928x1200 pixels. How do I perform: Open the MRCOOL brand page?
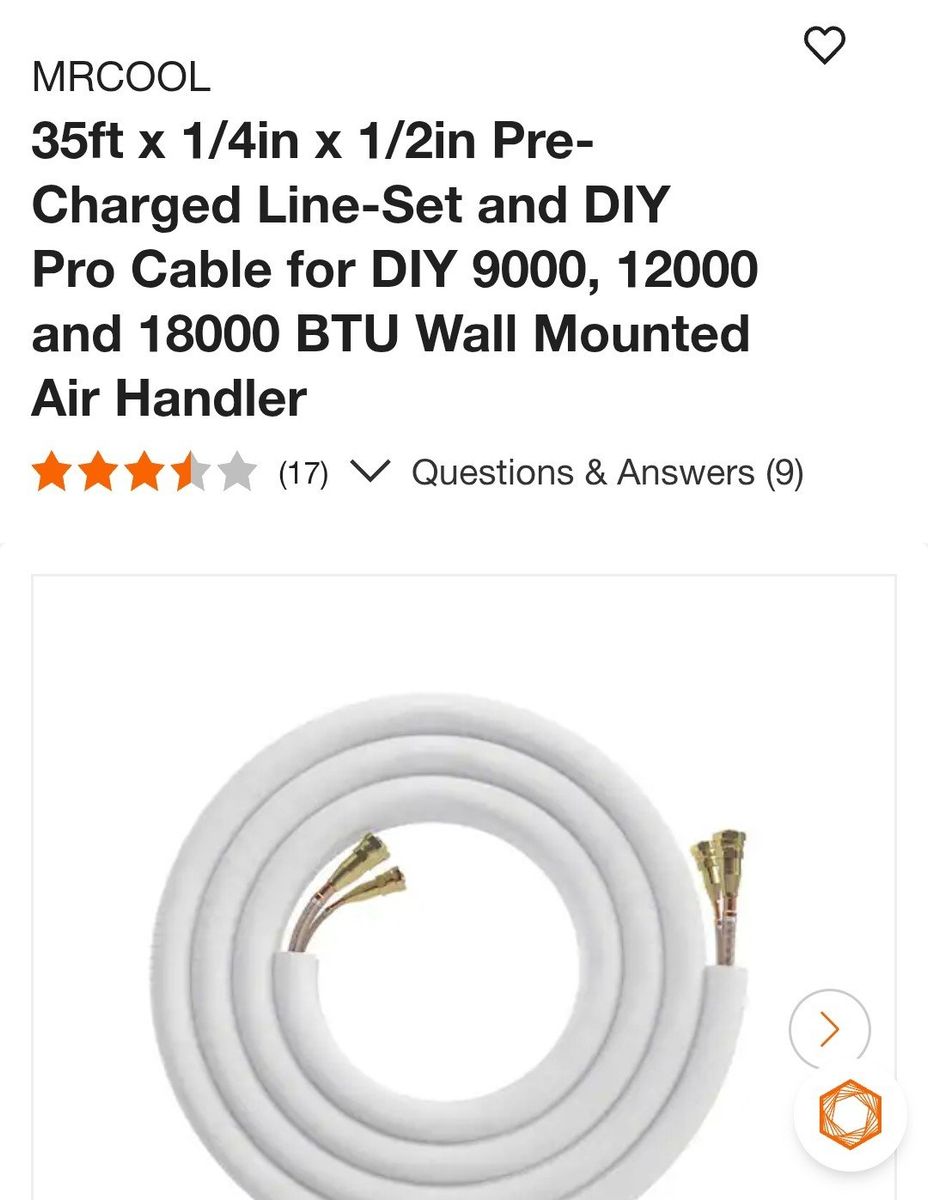tap(121, 77)
